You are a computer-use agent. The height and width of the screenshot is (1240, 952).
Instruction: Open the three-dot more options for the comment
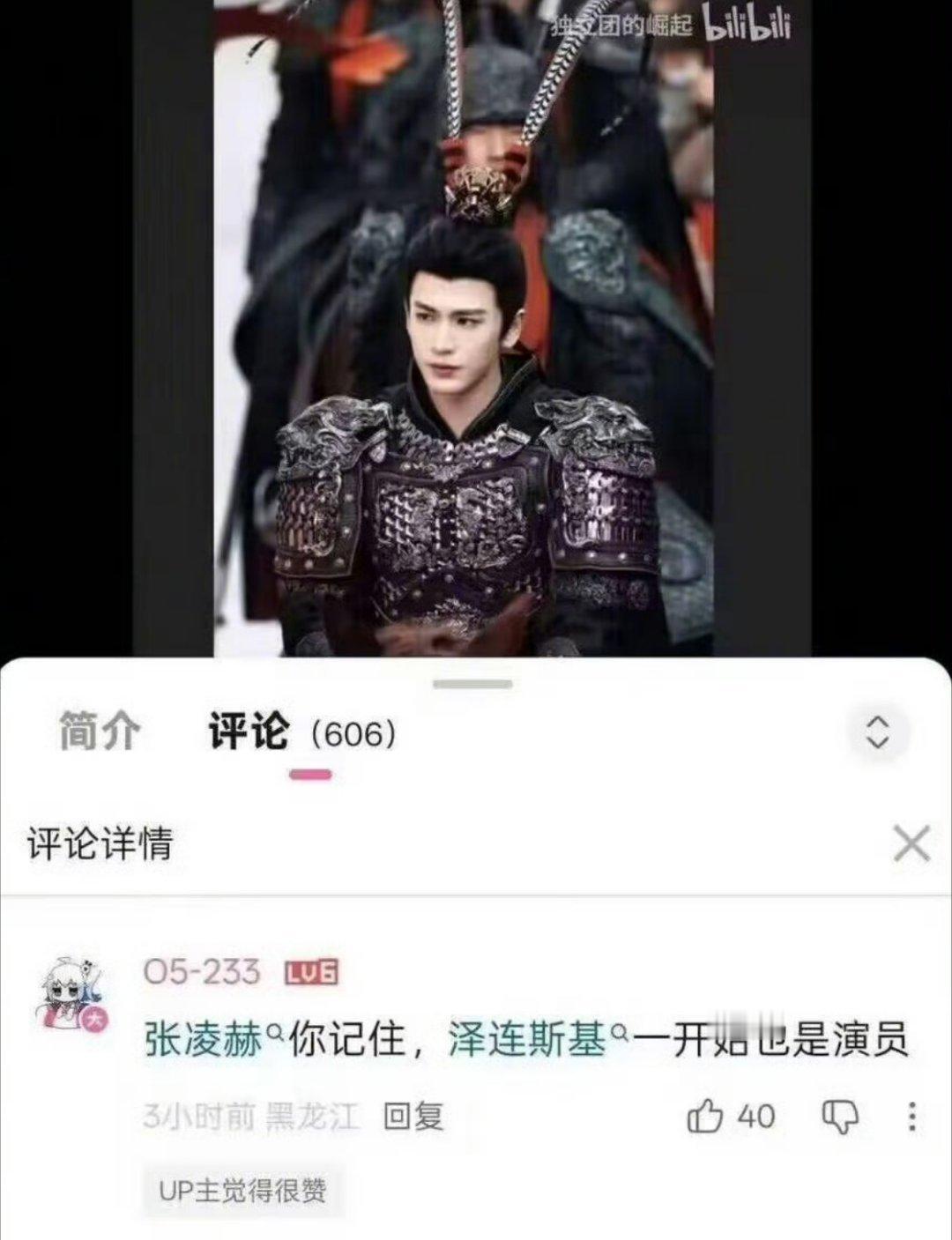tap(912, 1116)
